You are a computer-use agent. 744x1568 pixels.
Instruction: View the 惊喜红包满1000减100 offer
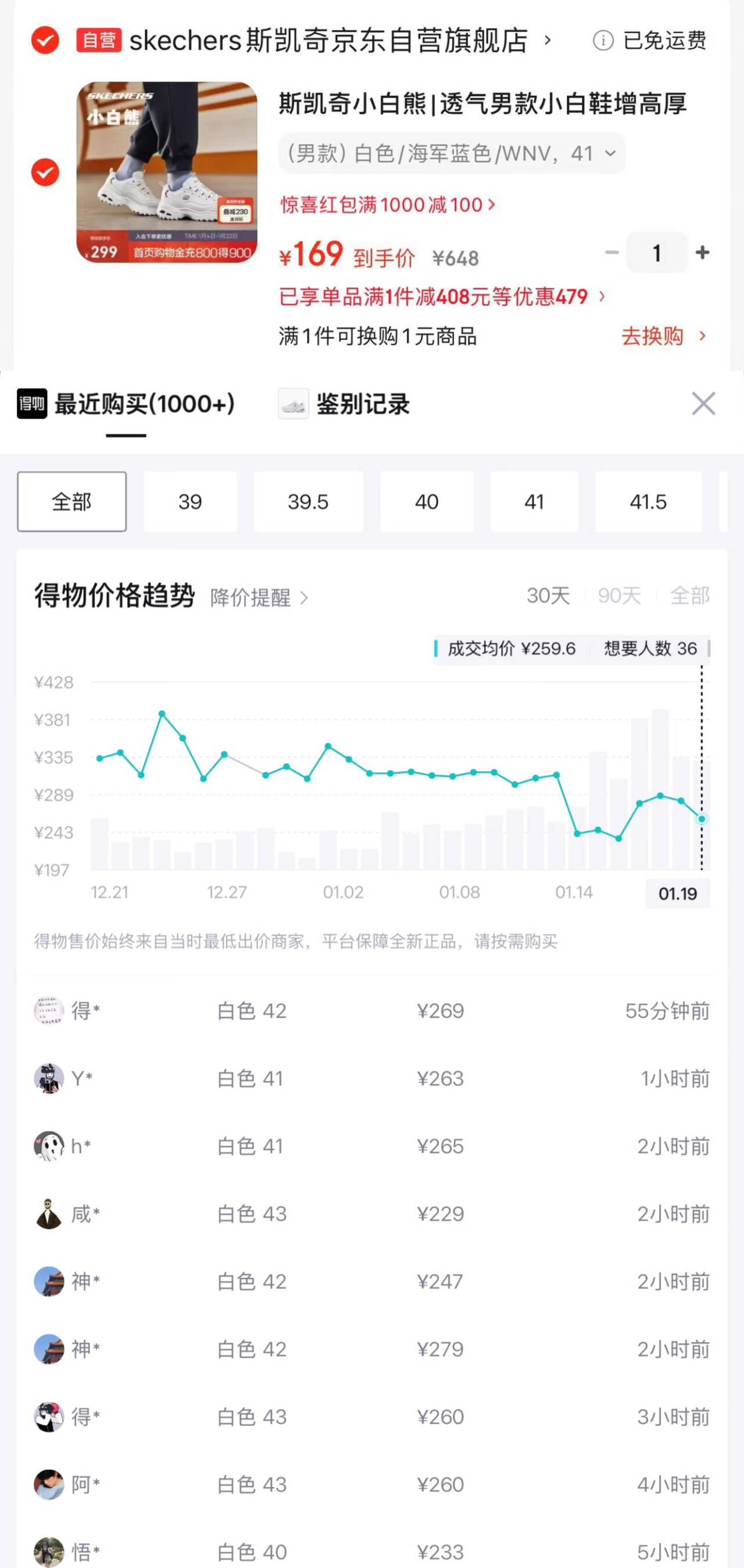[x=388, y=205]
